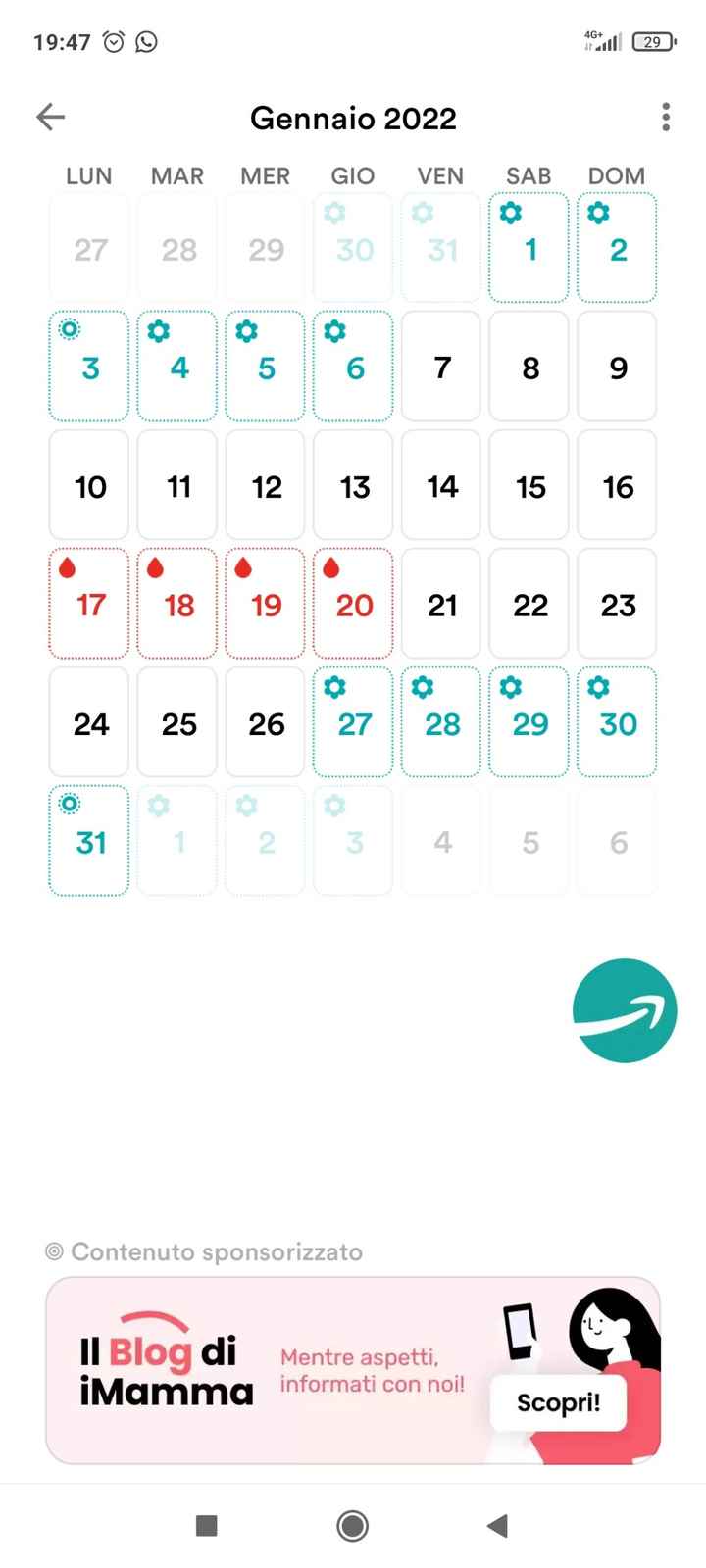Screen dimensions: 706x1568
Task: Tap the red period drop on January 17
Action: [69, 566]
